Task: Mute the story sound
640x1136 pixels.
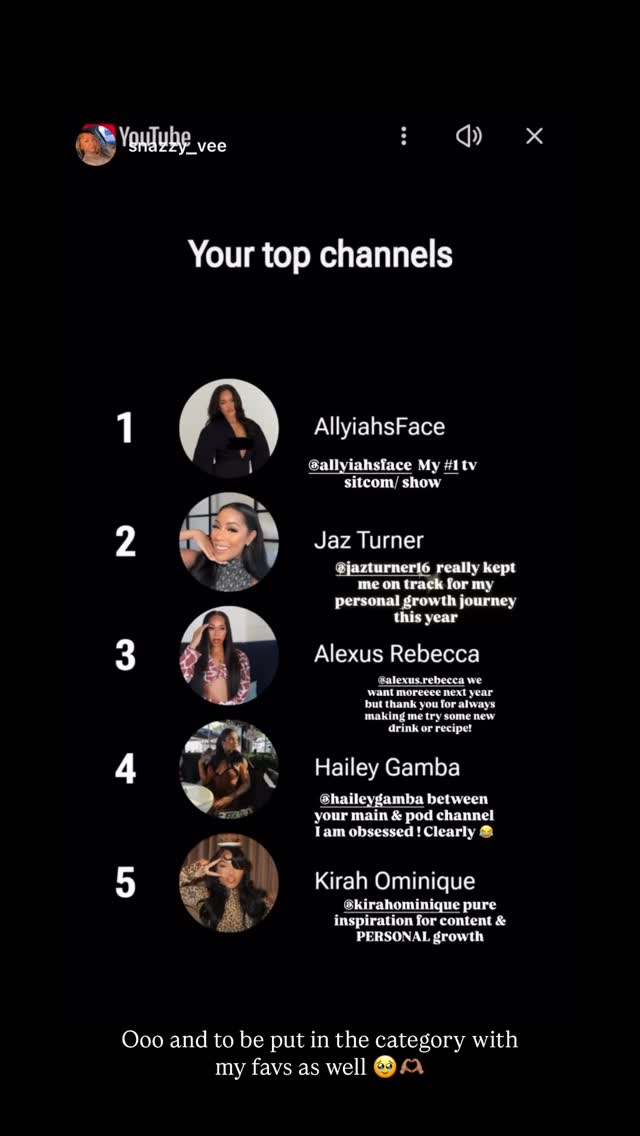Action: pos(468,136)
